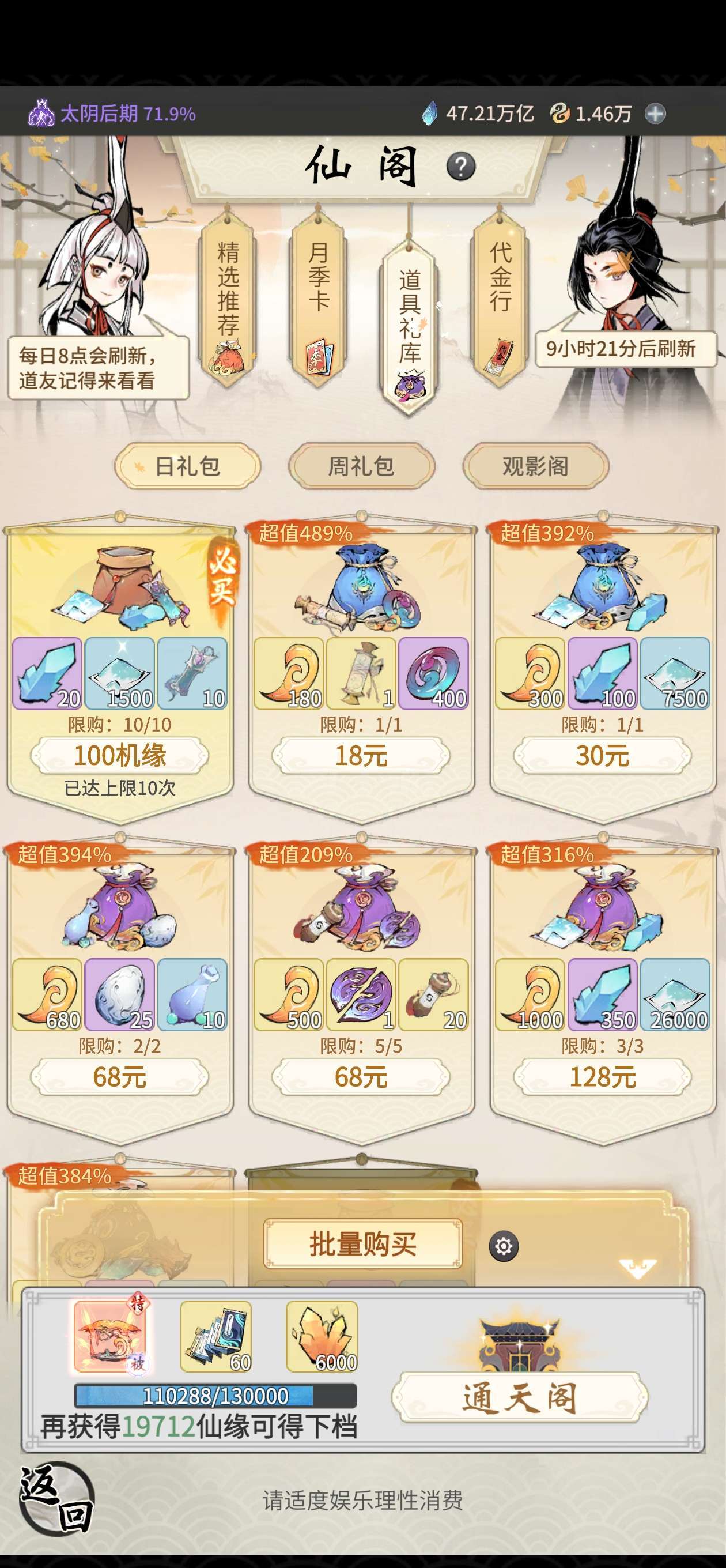
Task: Tap the plus icon to add currency
Action: pyautogui.click(x=655, y=114)
